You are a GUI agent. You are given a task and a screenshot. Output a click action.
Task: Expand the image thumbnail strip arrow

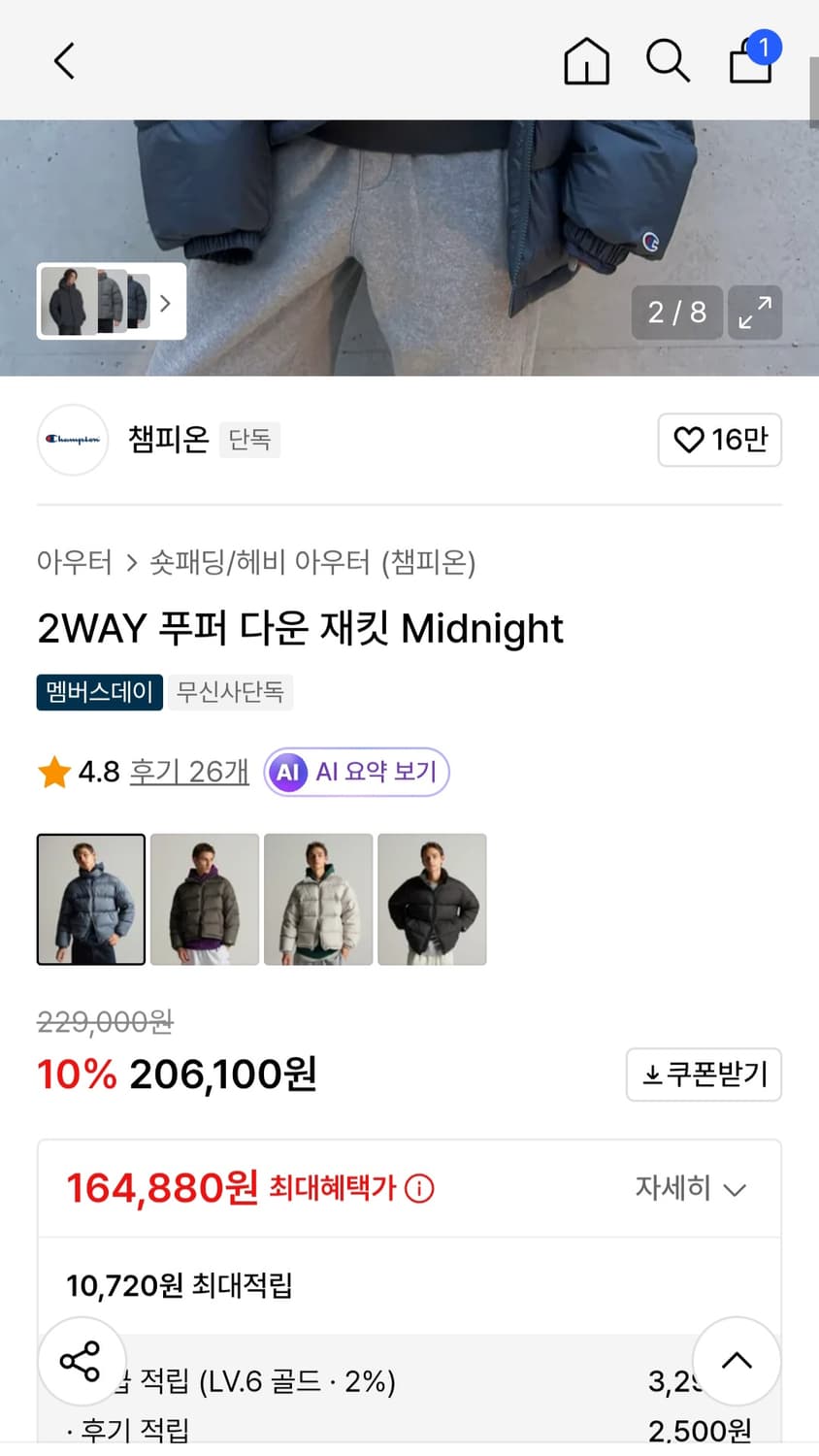coord(165,301)
